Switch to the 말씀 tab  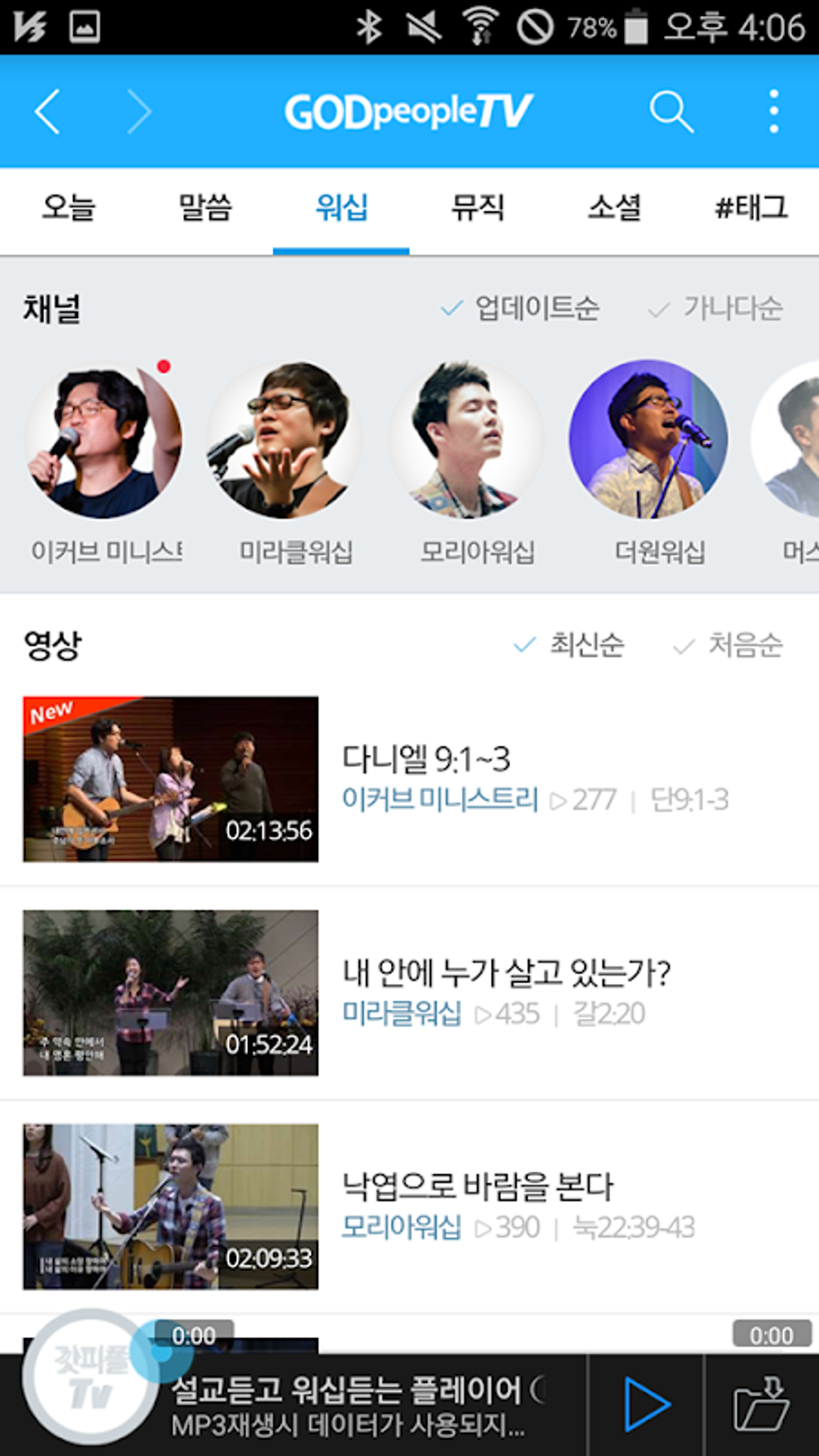pos(205,208)
